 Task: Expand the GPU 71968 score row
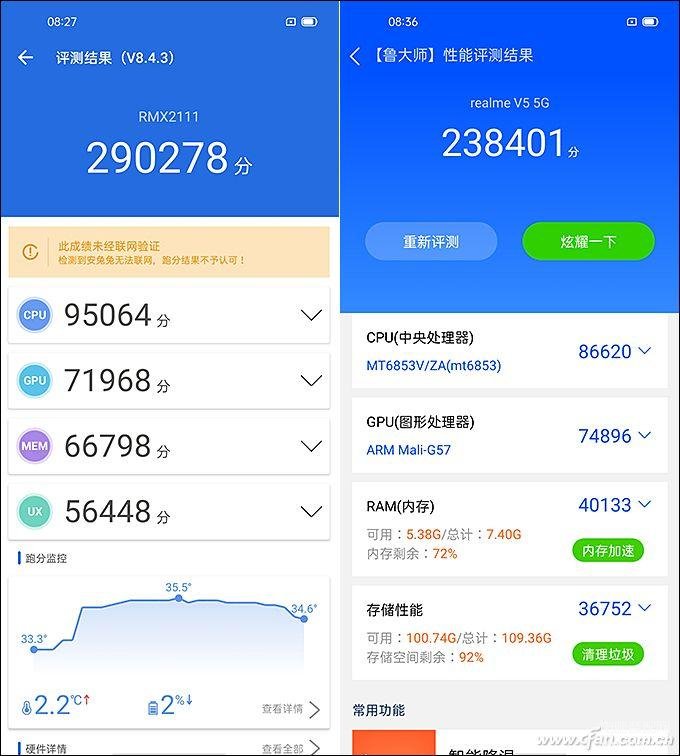(x=311, y=380)
